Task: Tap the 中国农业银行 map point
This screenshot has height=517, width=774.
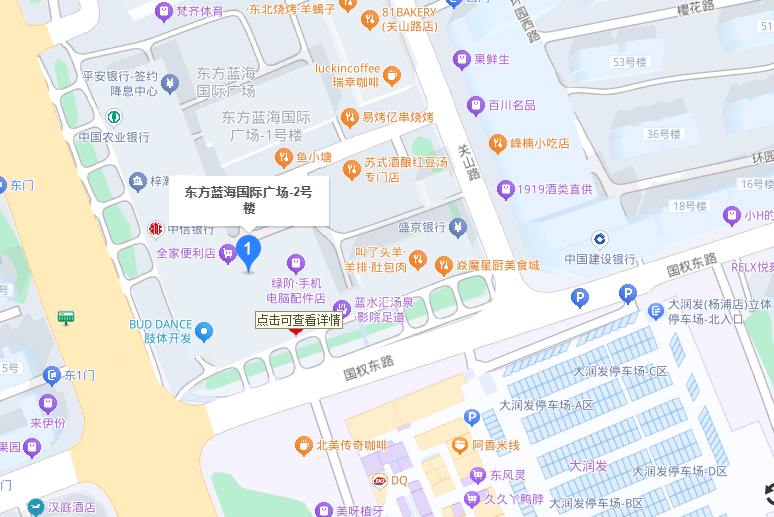Action: [114, 117]
